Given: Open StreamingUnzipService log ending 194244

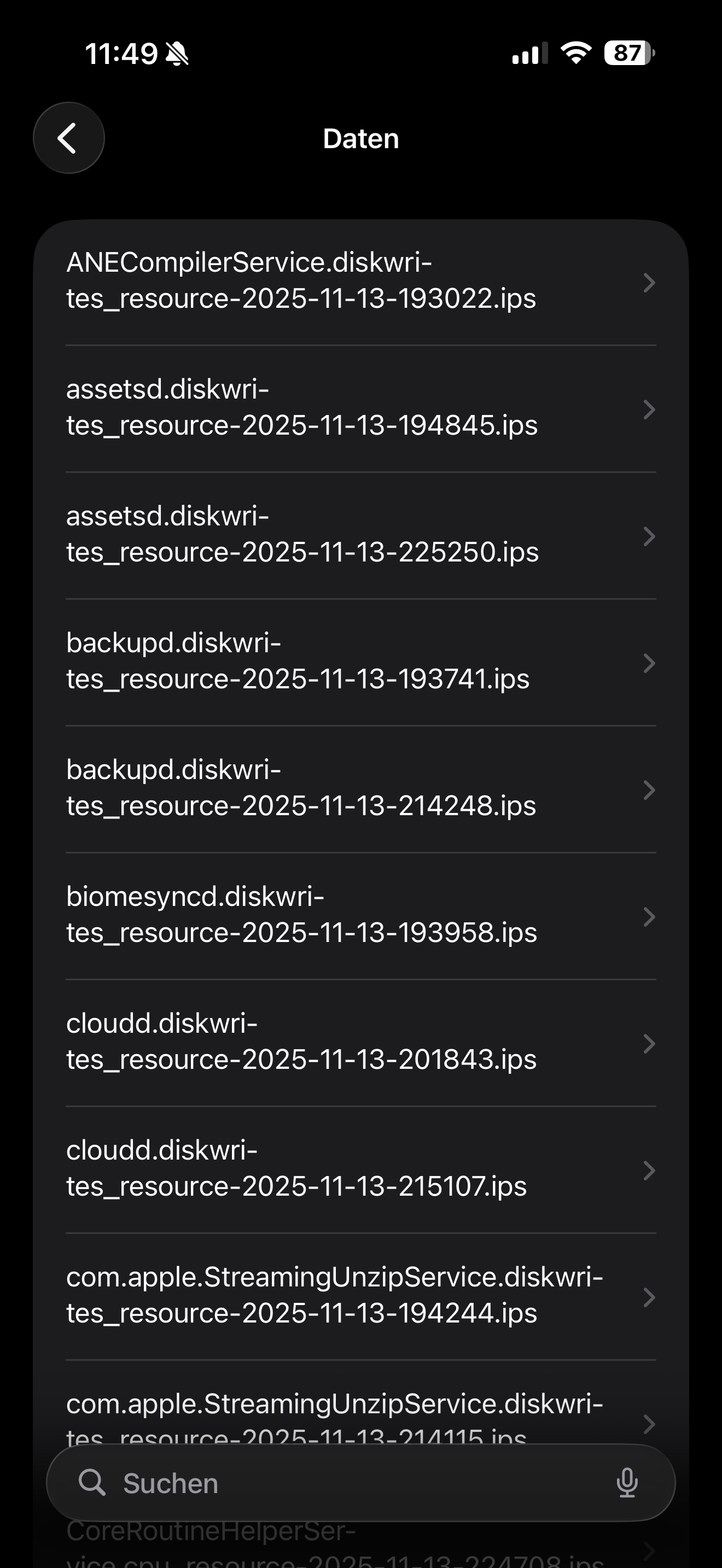Looking at the screenshot, I should (x=361, y=1296).
